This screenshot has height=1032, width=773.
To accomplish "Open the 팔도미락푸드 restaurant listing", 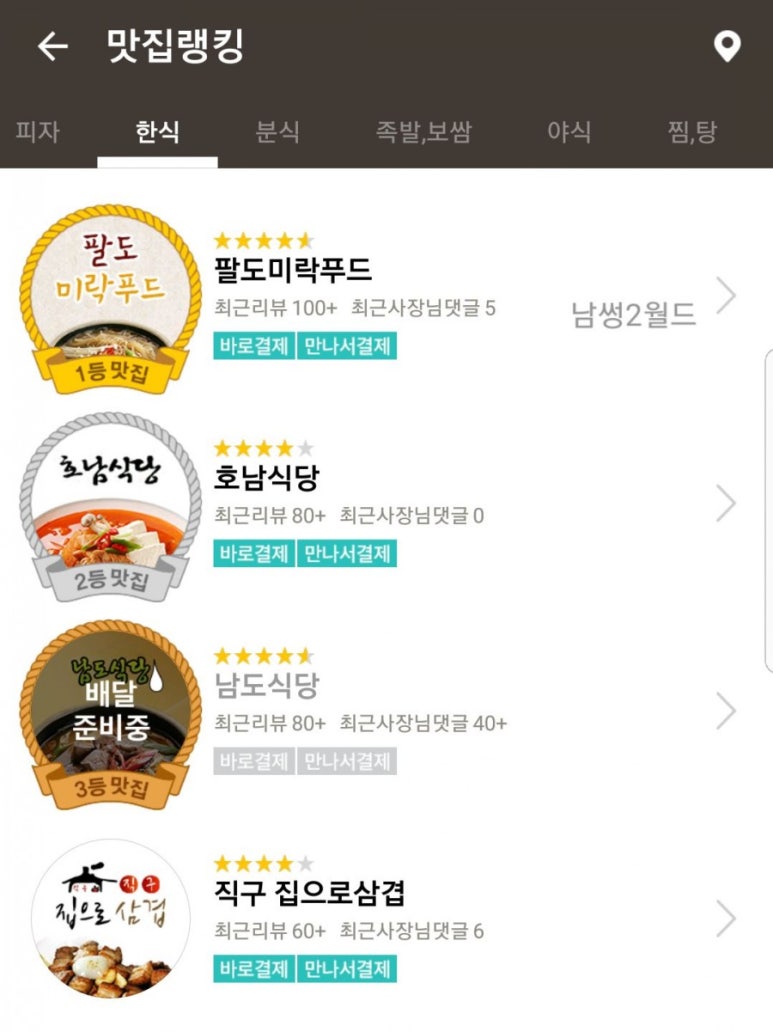I will [x=293, y=270].
